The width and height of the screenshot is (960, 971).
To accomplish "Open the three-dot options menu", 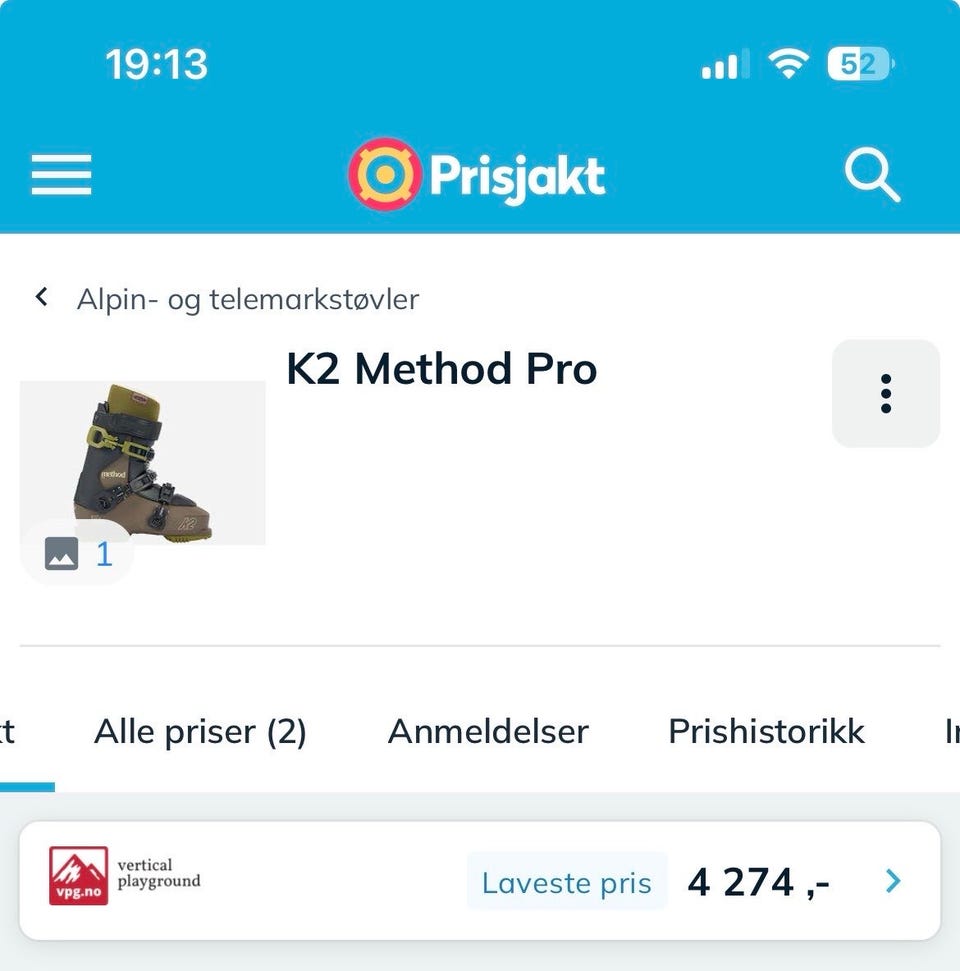I will (x=886, y=393).
